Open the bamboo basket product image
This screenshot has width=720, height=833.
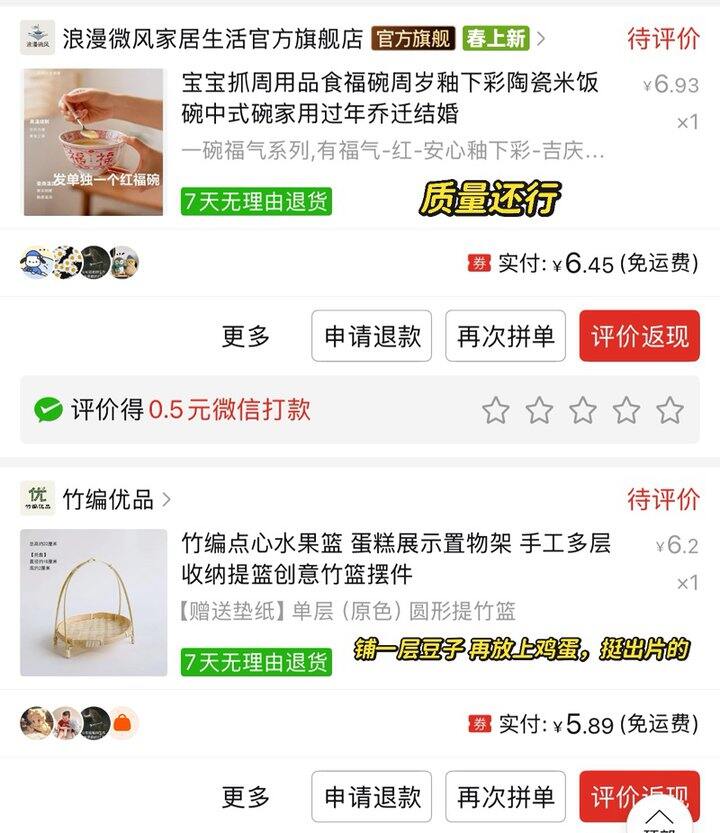93,603
